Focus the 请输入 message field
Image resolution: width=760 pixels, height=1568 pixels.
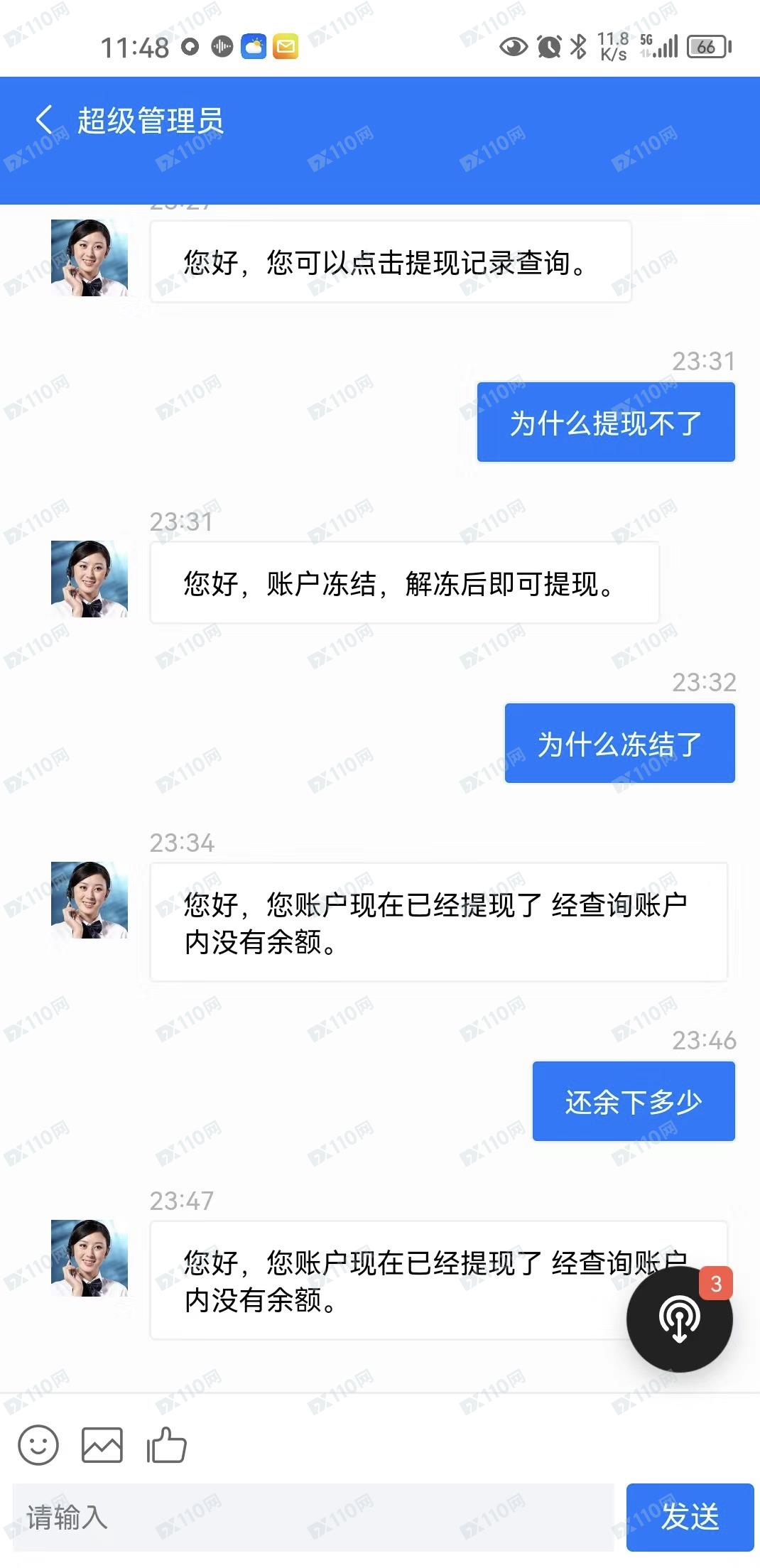313,1517
